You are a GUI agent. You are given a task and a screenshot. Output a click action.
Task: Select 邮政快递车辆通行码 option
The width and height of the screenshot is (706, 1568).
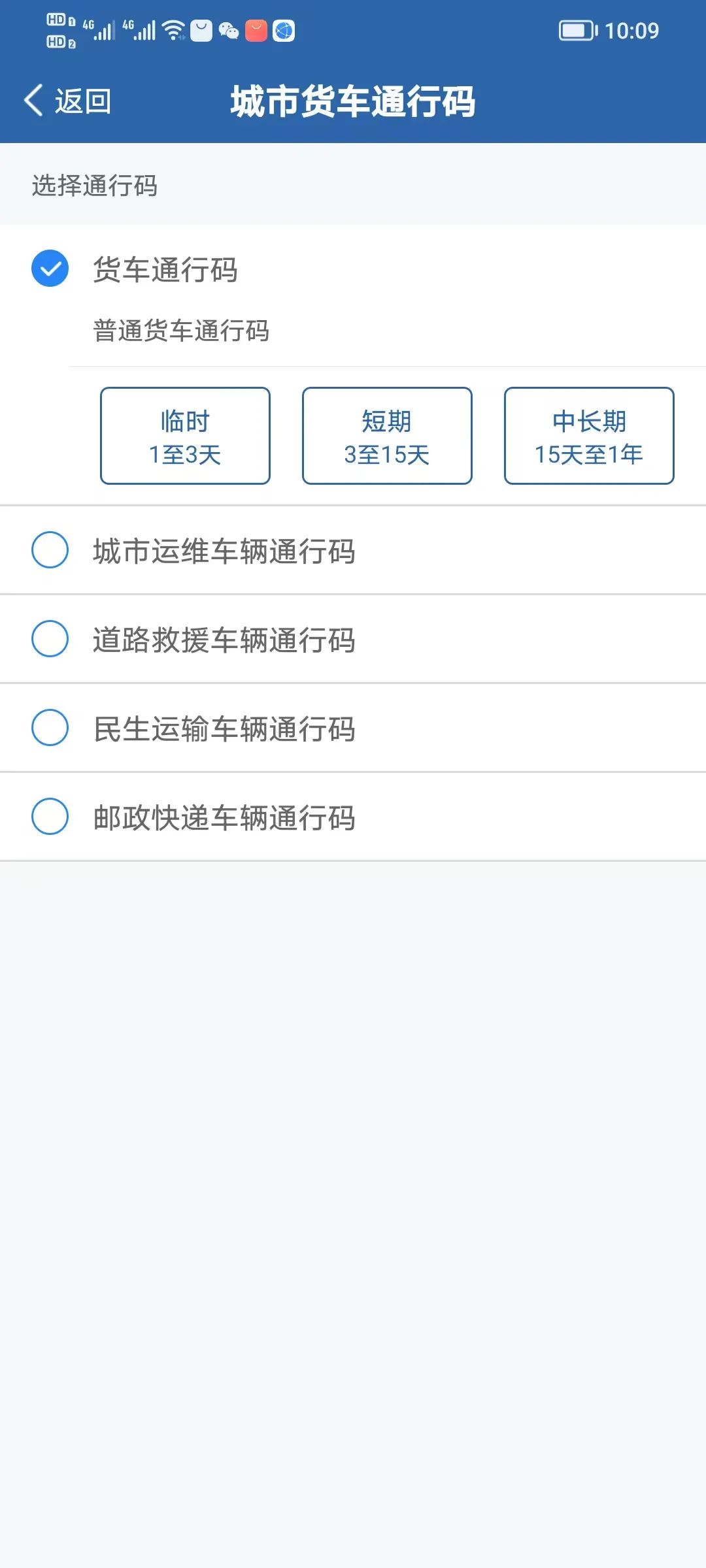point(353,817)
